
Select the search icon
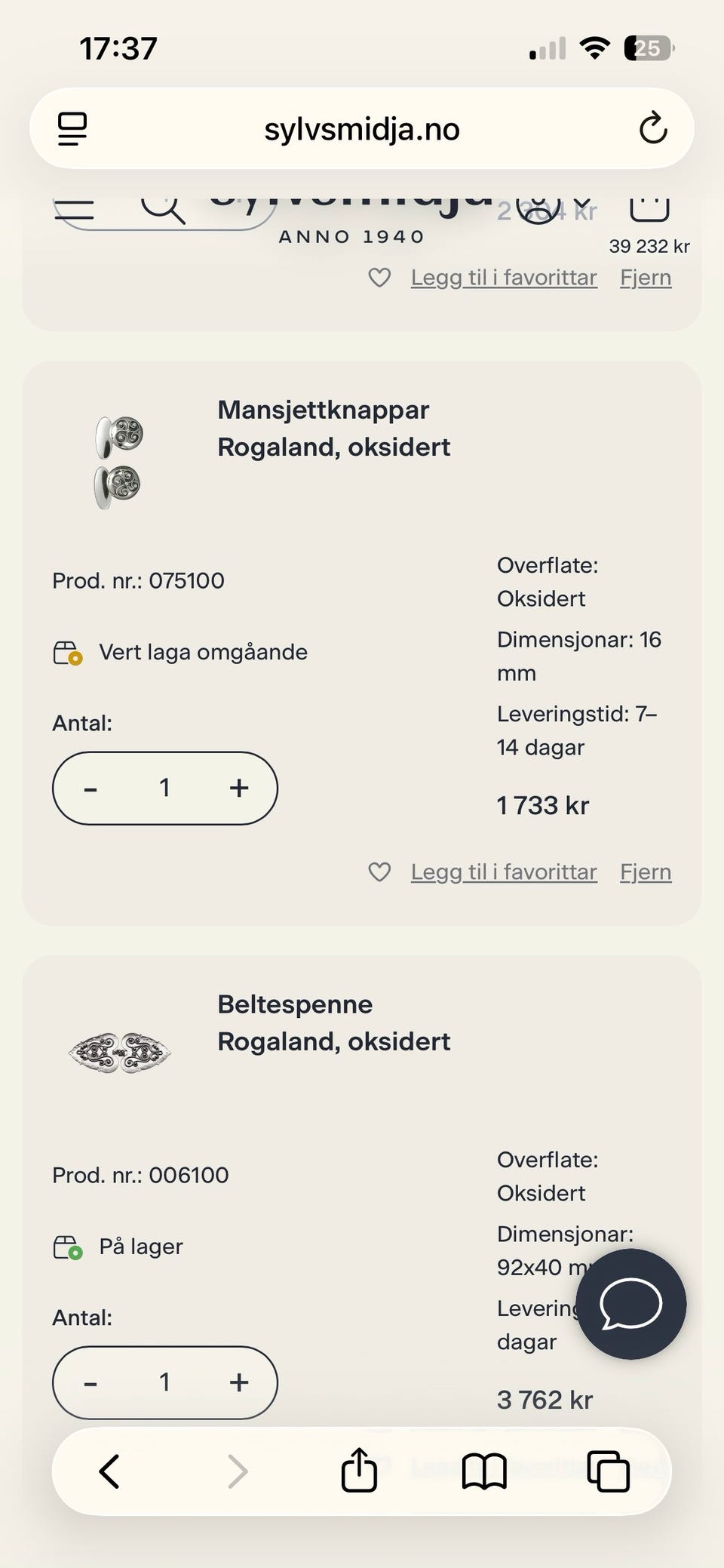(164, 209)
